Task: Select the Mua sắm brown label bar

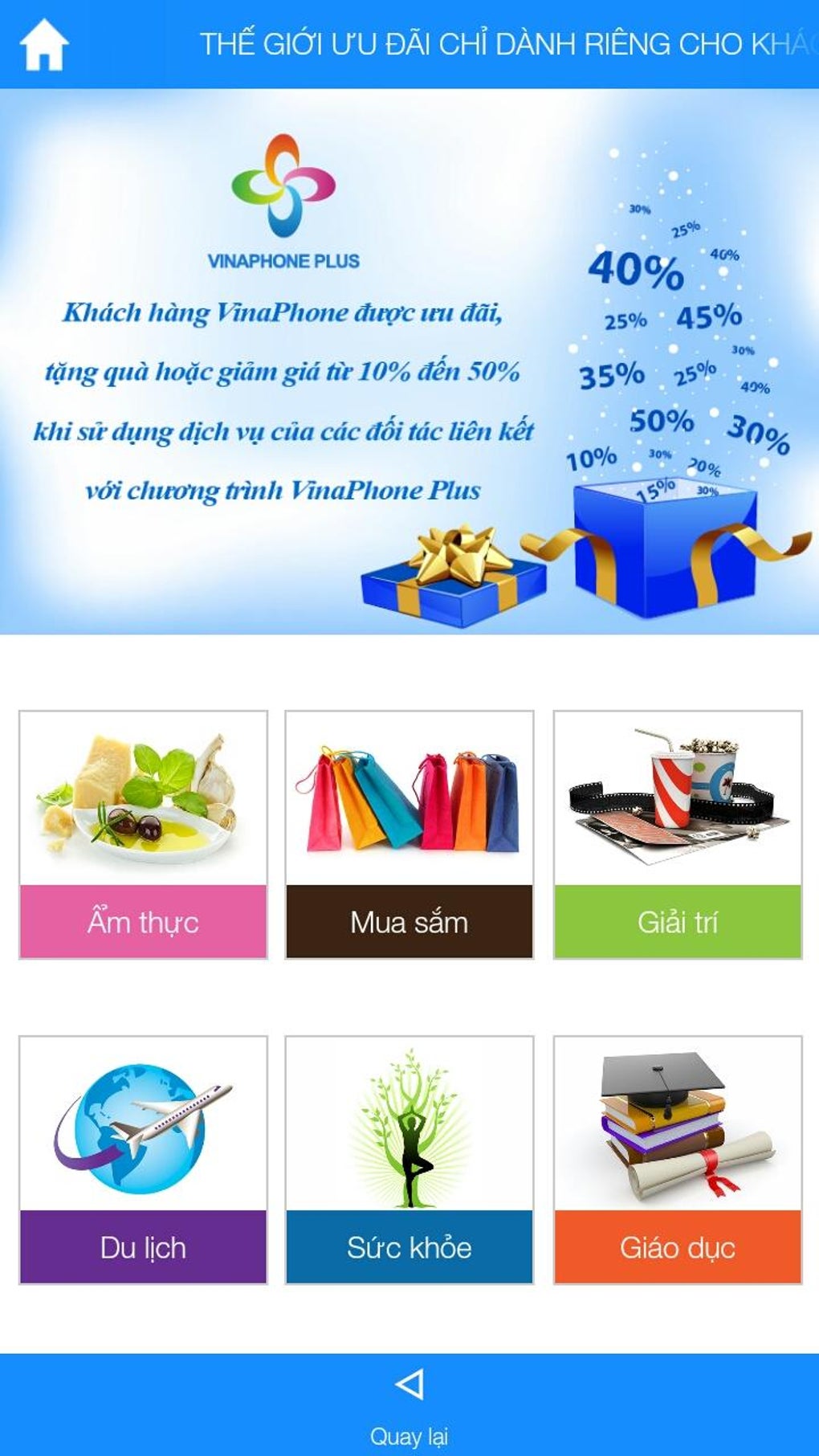Action: coord(409,924)
